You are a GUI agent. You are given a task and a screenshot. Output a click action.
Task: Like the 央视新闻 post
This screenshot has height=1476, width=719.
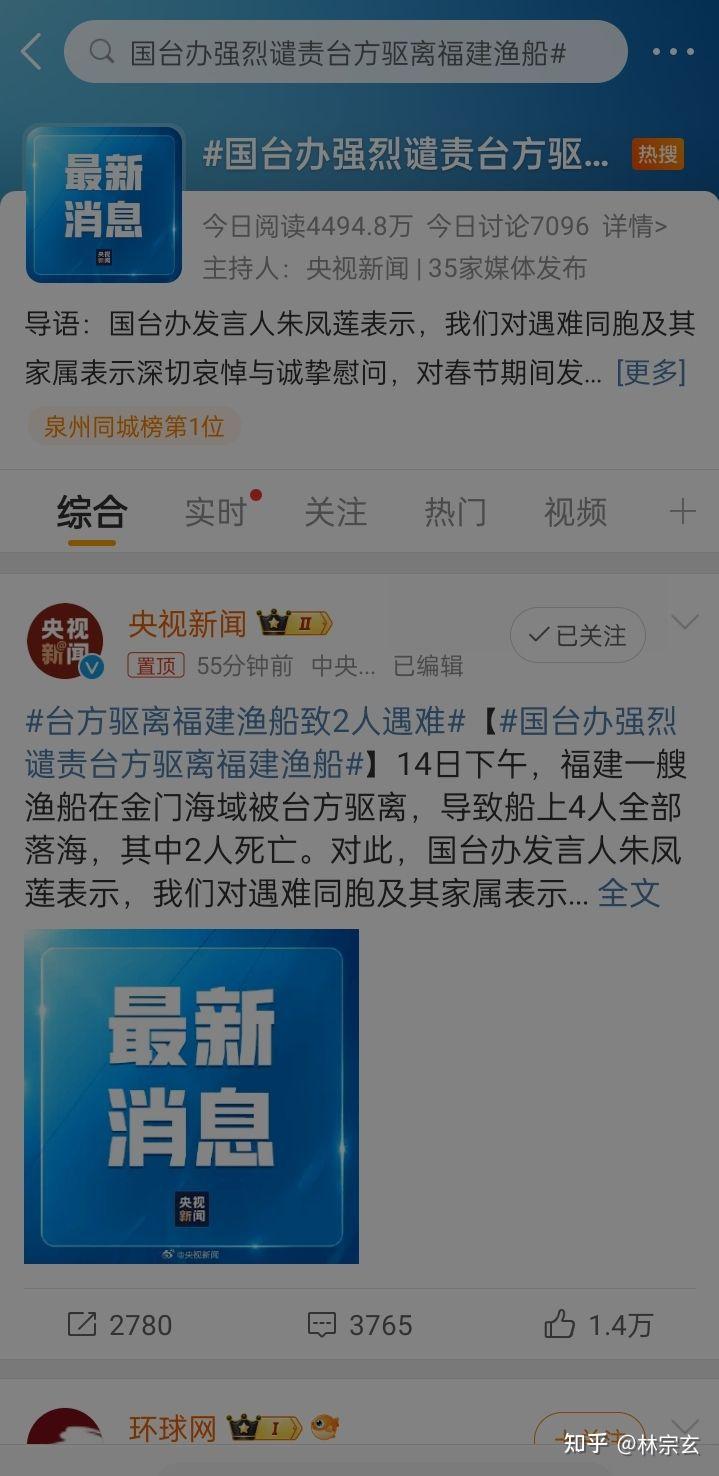coord(598,1325)
